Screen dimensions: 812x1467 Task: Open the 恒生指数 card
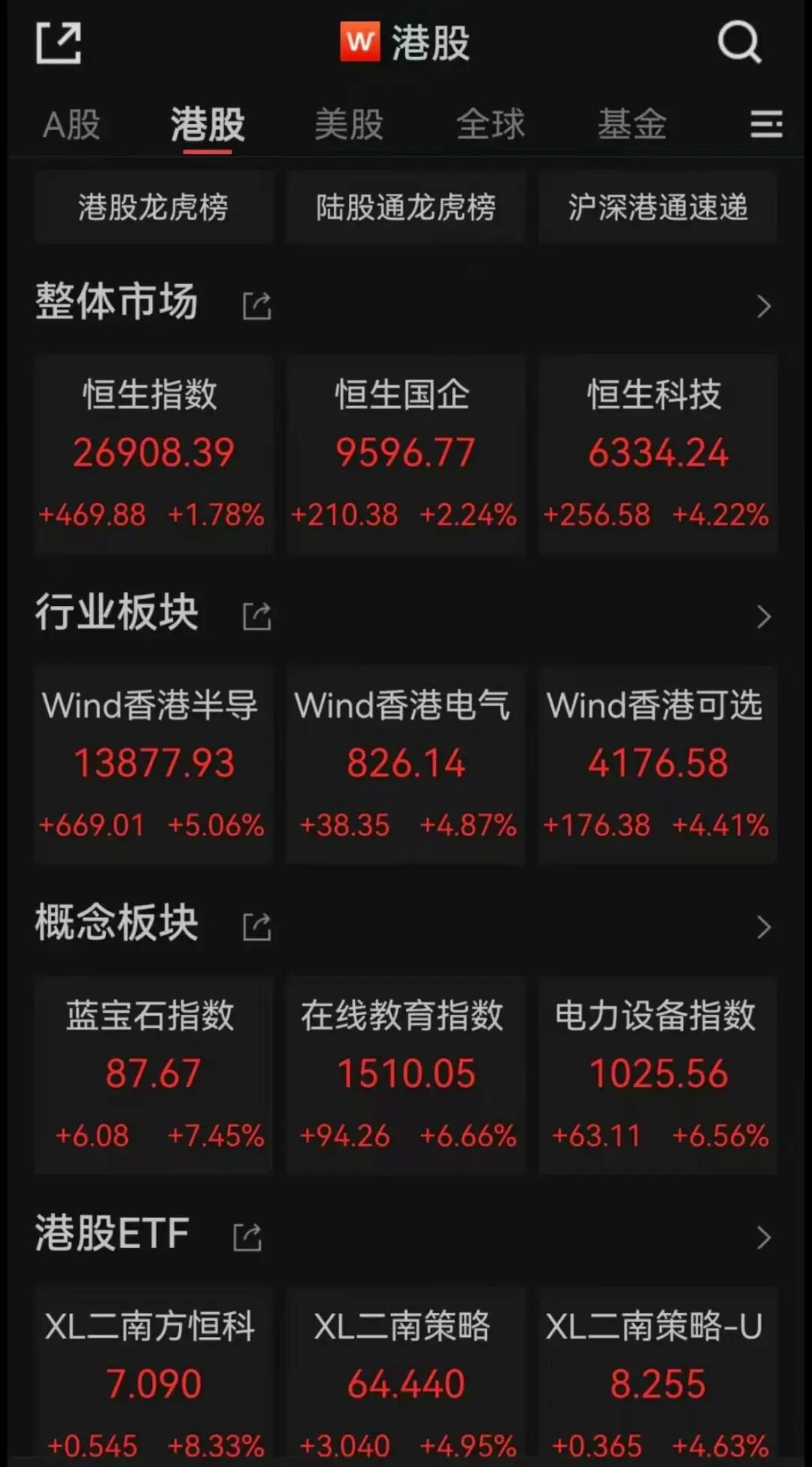153,453
